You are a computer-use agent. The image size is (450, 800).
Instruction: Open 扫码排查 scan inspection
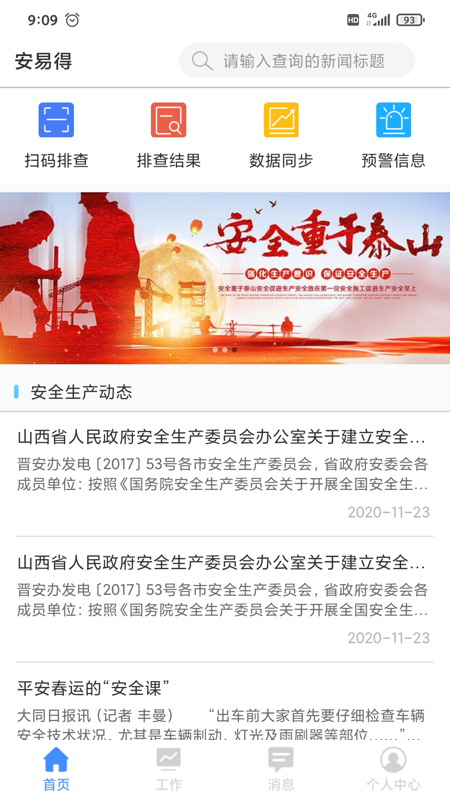click(56, 136)
